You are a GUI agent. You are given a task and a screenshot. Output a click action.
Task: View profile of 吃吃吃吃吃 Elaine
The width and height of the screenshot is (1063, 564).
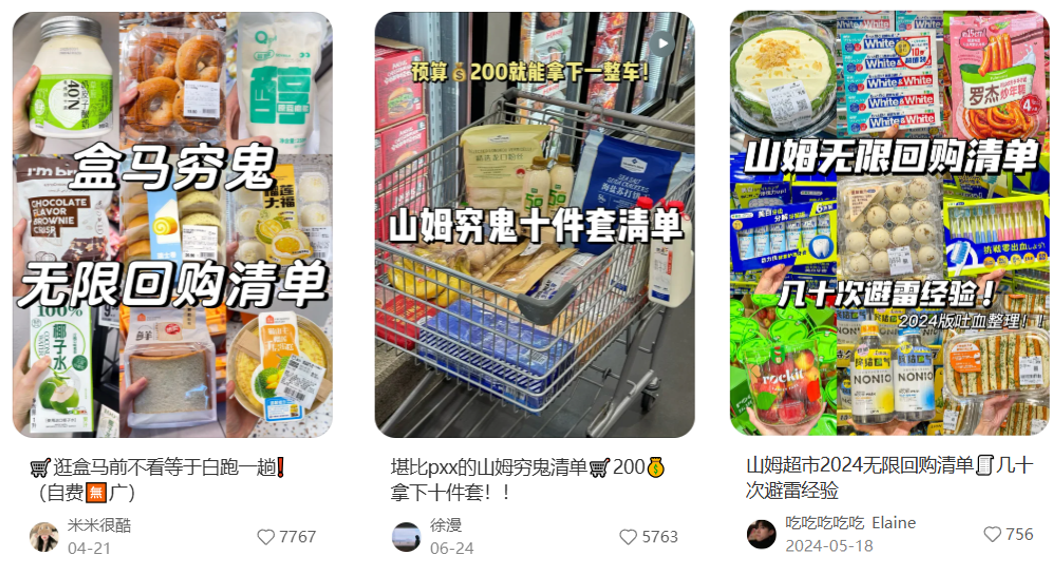click(x=762, y=534)
